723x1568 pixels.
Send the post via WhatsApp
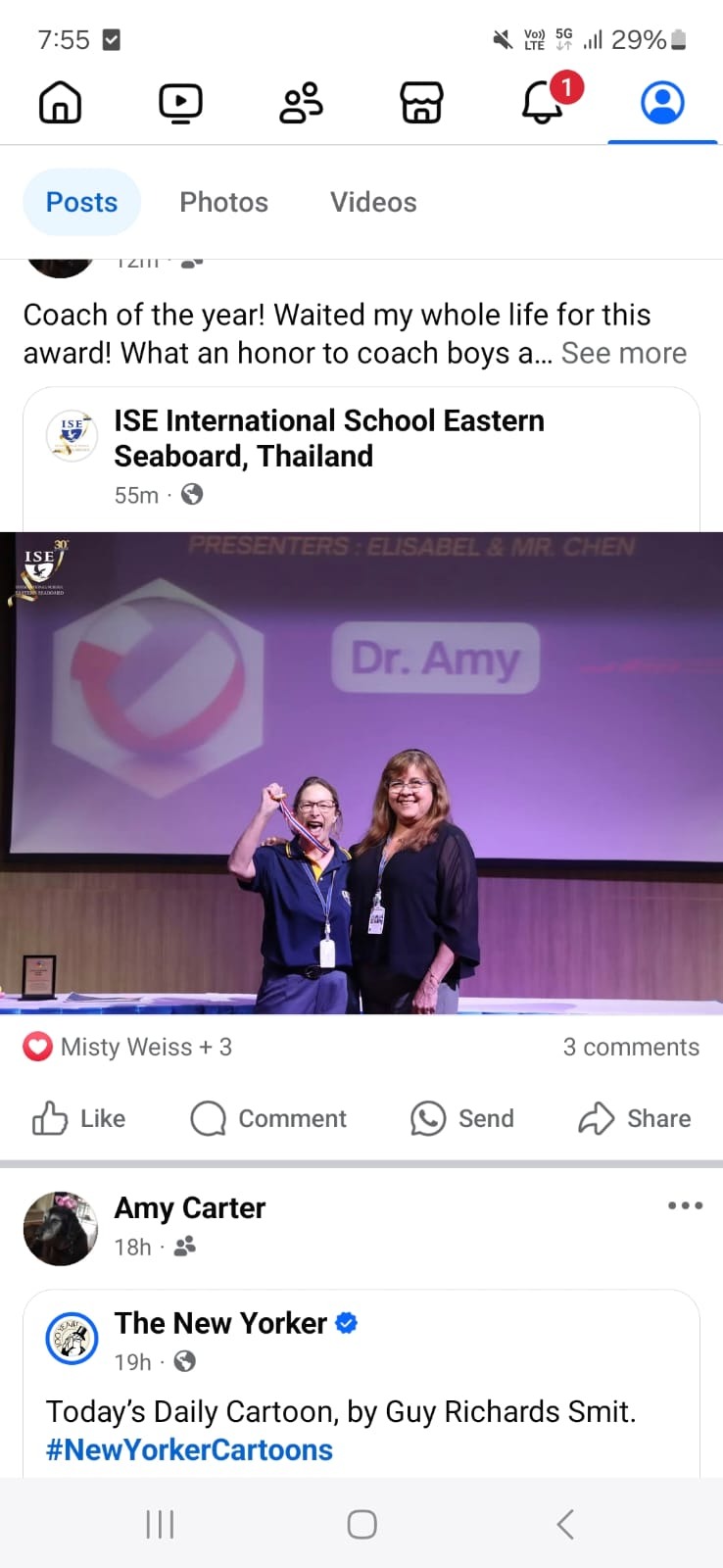pos(462,1118)
